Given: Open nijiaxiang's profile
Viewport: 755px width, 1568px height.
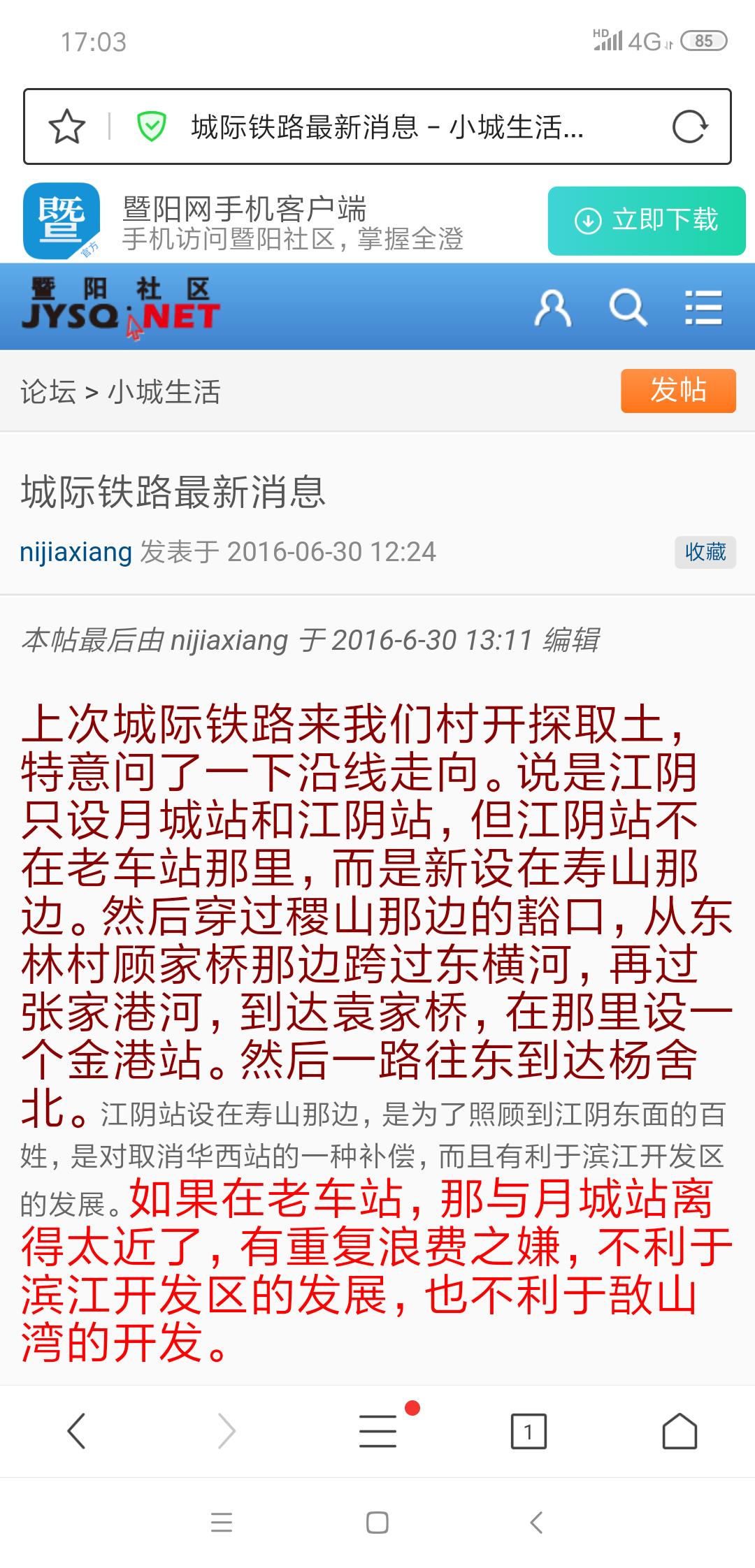Looking at the screenshot, I should coord(75,552).
